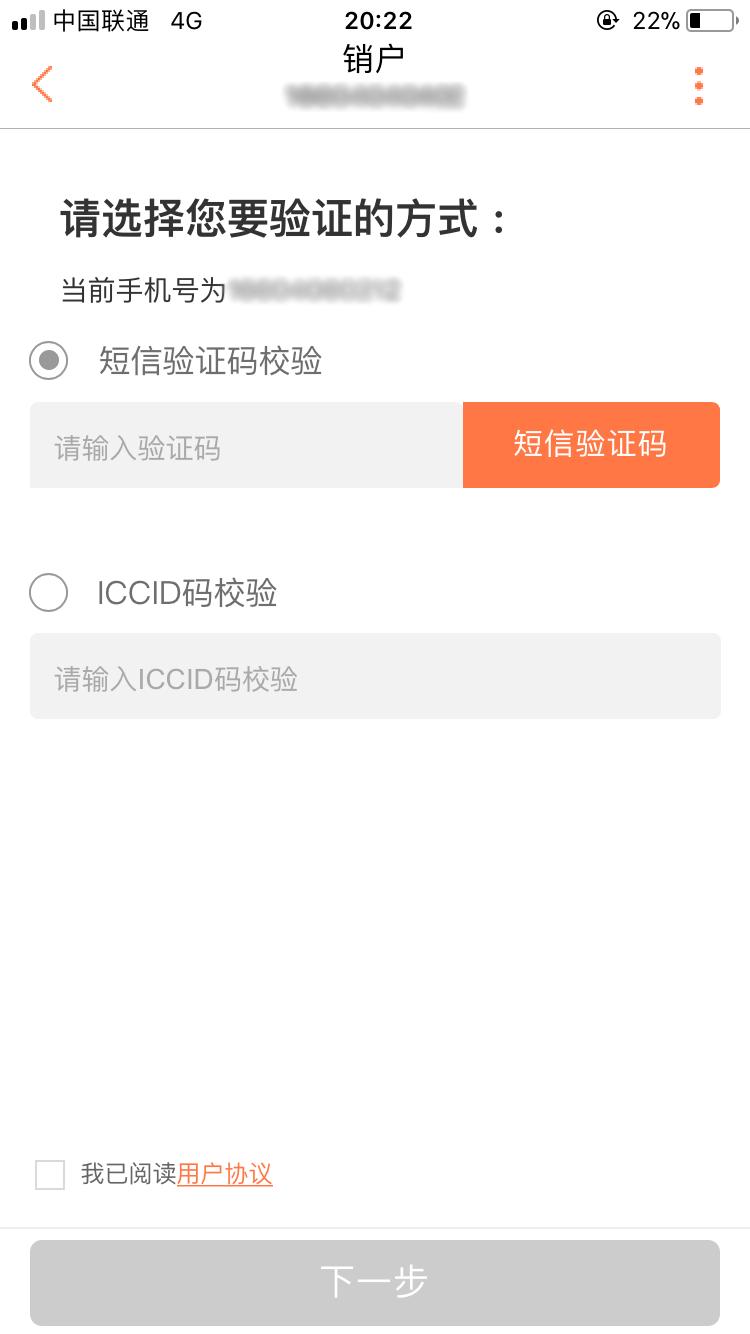Viewport: 750px width, 1334px height.
Task: Tap the 销户 page title
Action: point(374,56)
